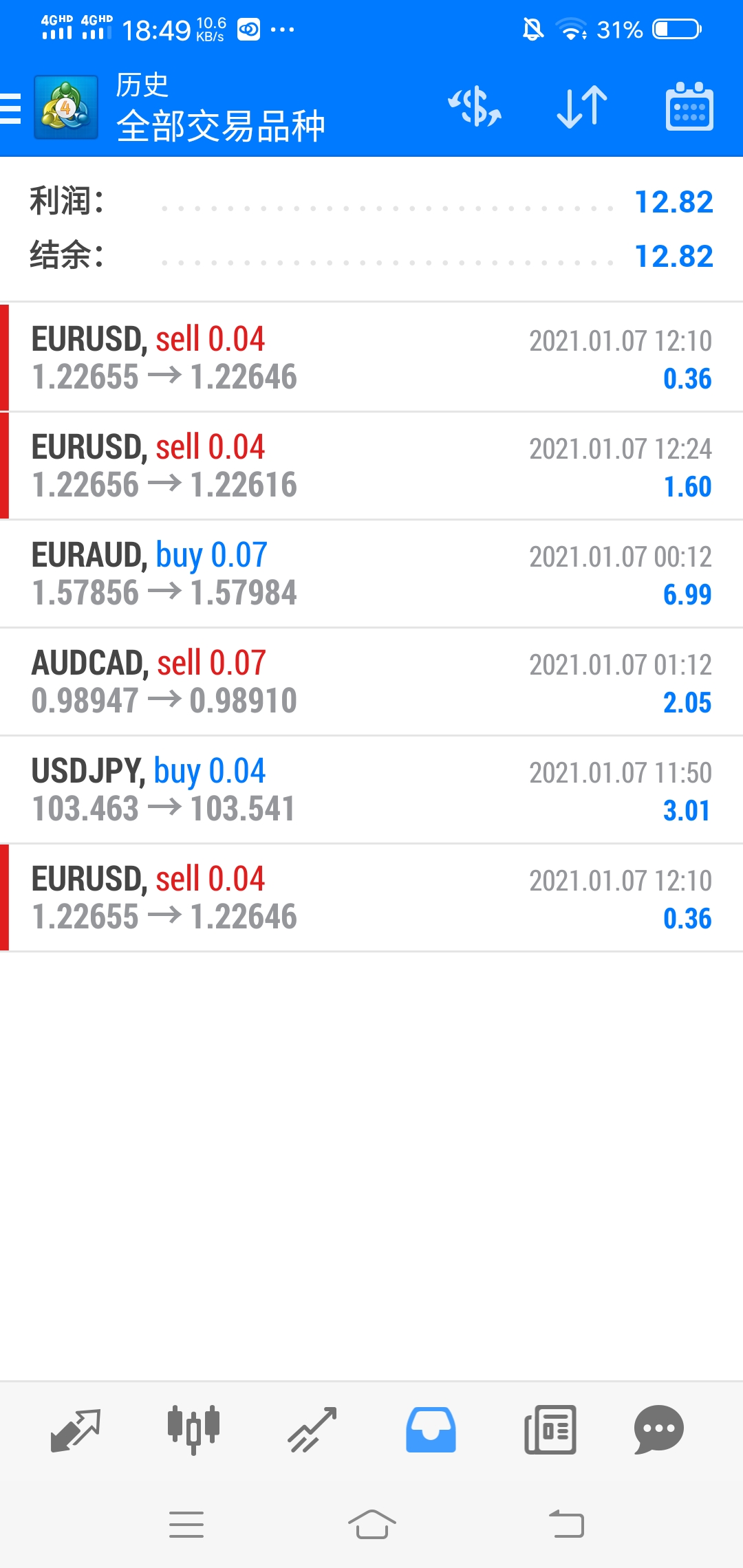Go to the system home screen
Viewport: 743px width, 1568px height.
click(371, 1524)
